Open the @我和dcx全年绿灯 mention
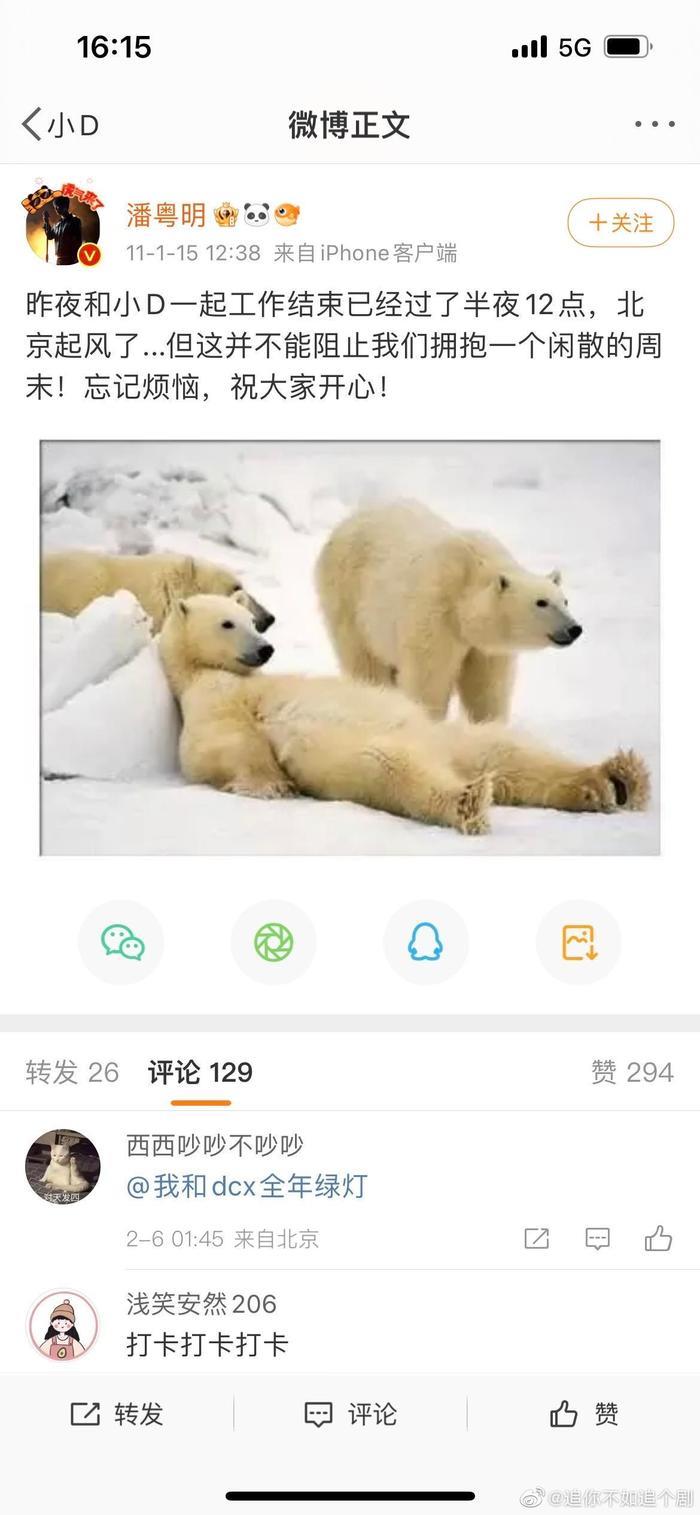The height and width of the screenshot is (1515, 700). [247, 1187]
